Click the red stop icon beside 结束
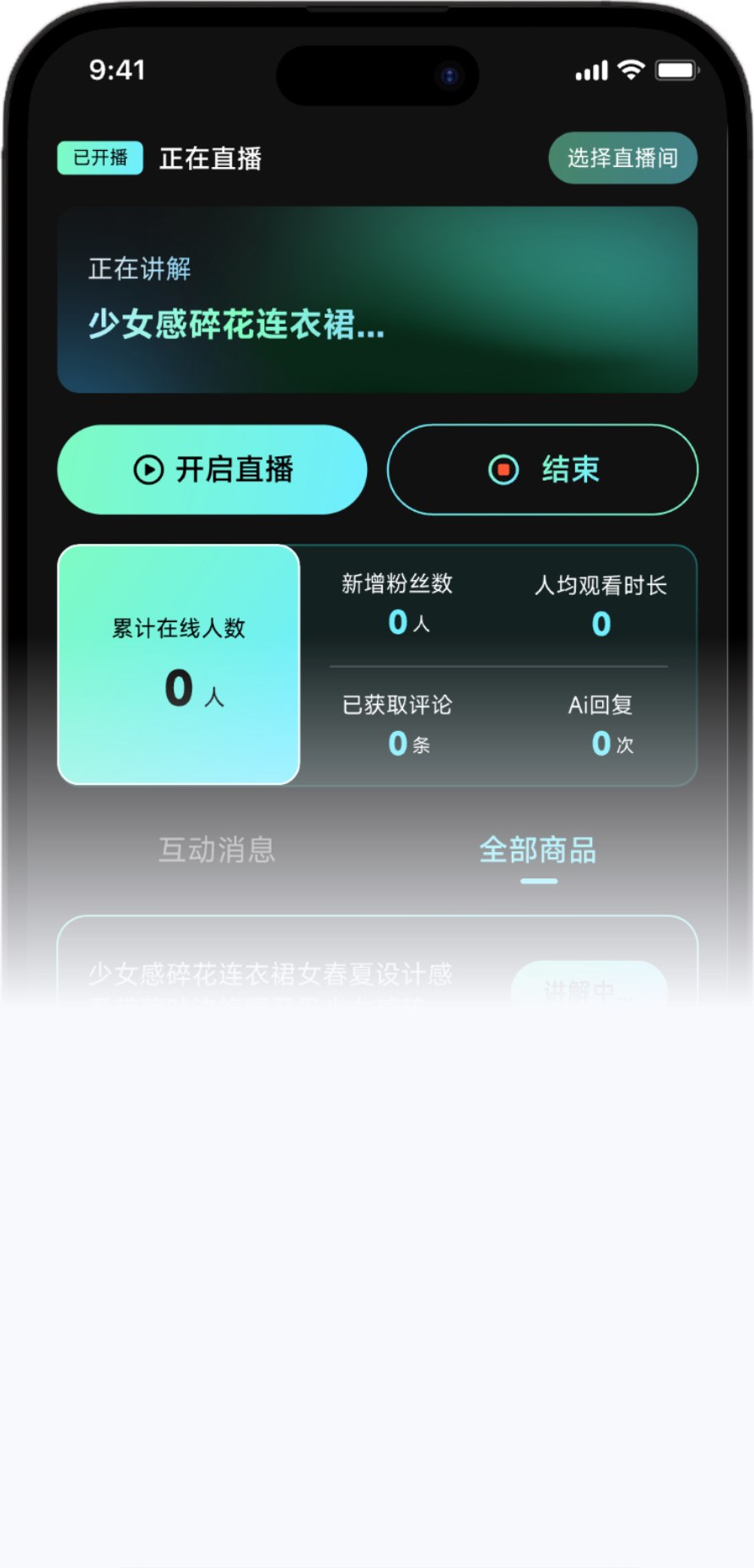 [x=503, y=470]
